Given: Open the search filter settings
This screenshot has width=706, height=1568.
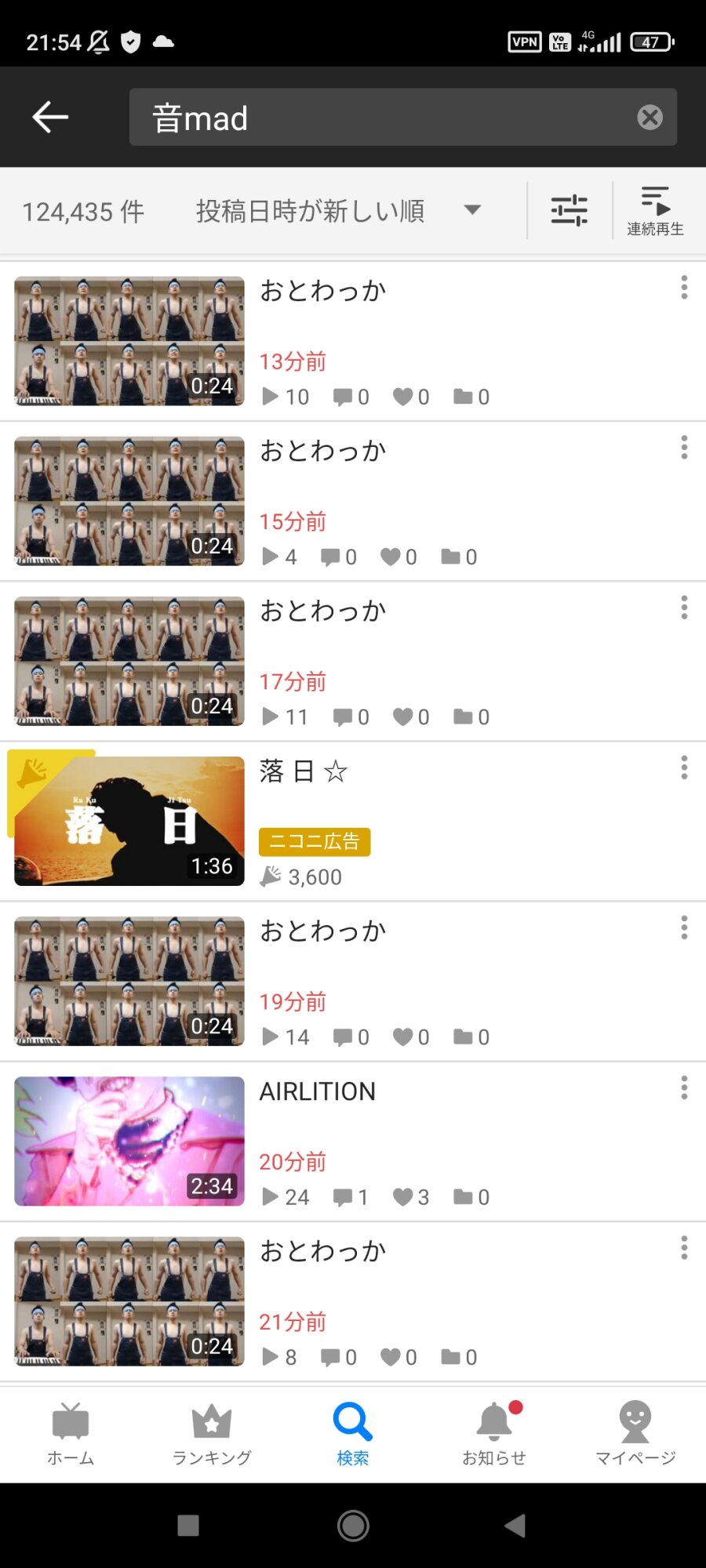Looking at the screenshot, I should (570, 210).
